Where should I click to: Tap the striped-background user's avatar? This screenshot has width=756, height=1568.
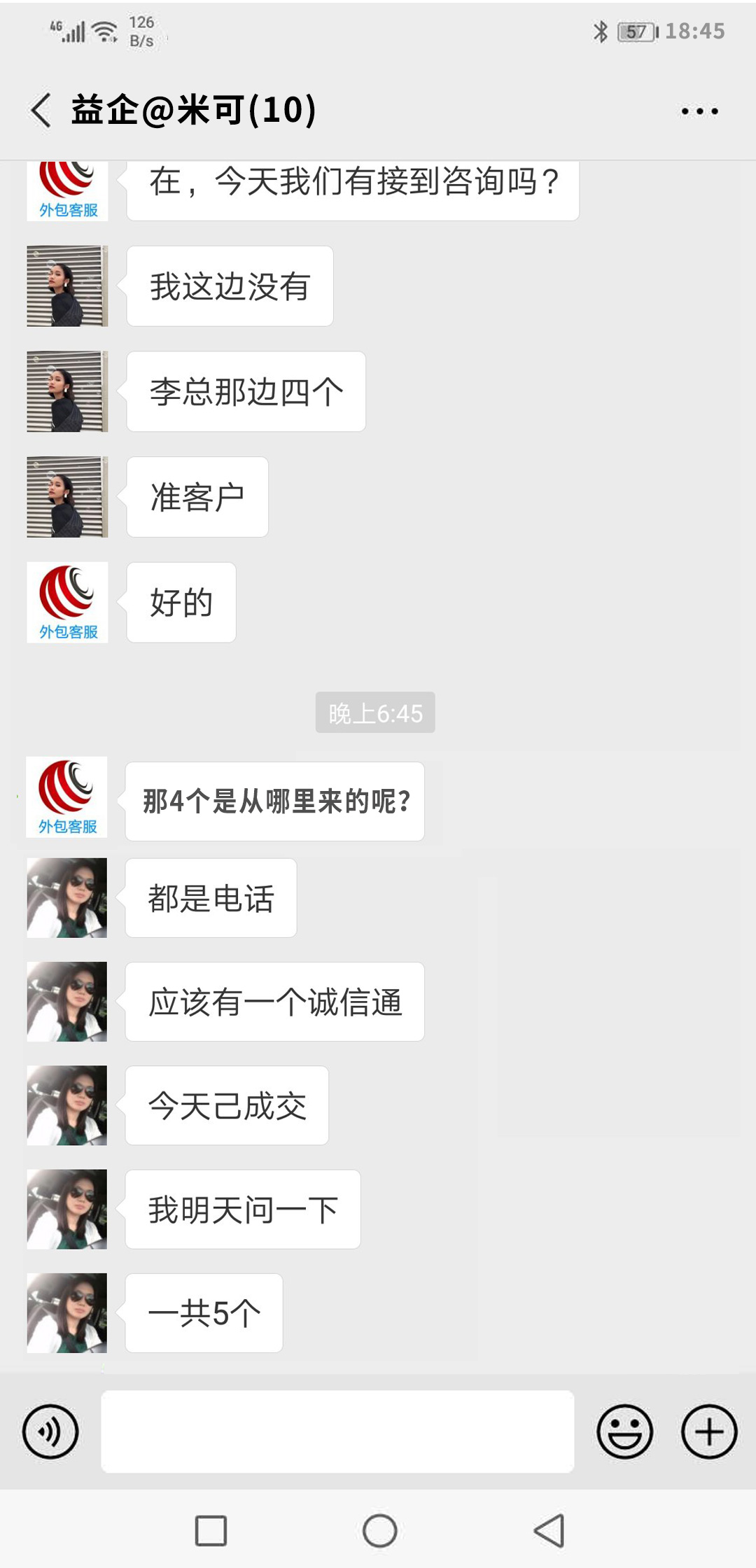[x=66, y=286]
